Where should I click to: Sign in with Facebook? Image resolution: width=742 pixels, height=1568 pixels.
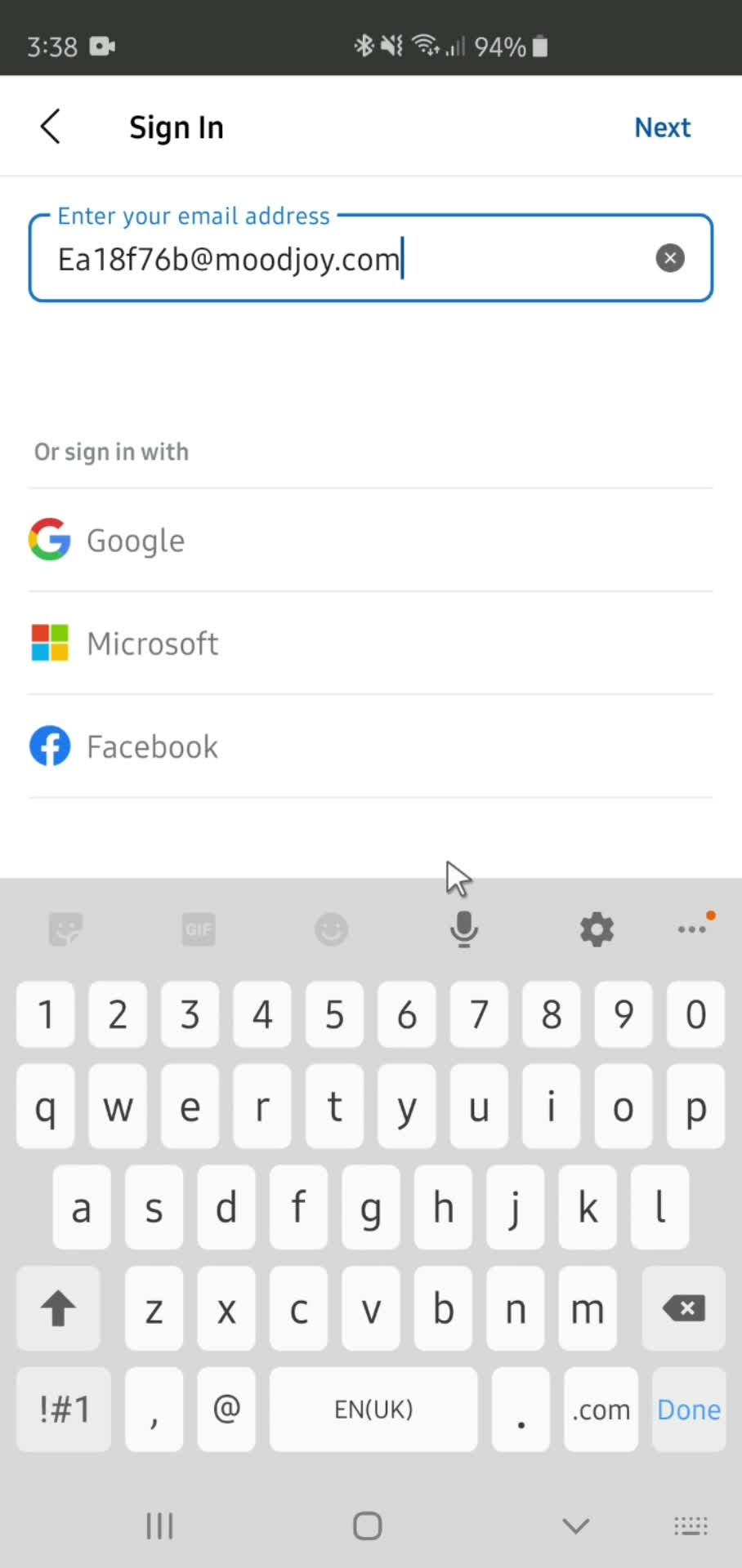[152, 746]
